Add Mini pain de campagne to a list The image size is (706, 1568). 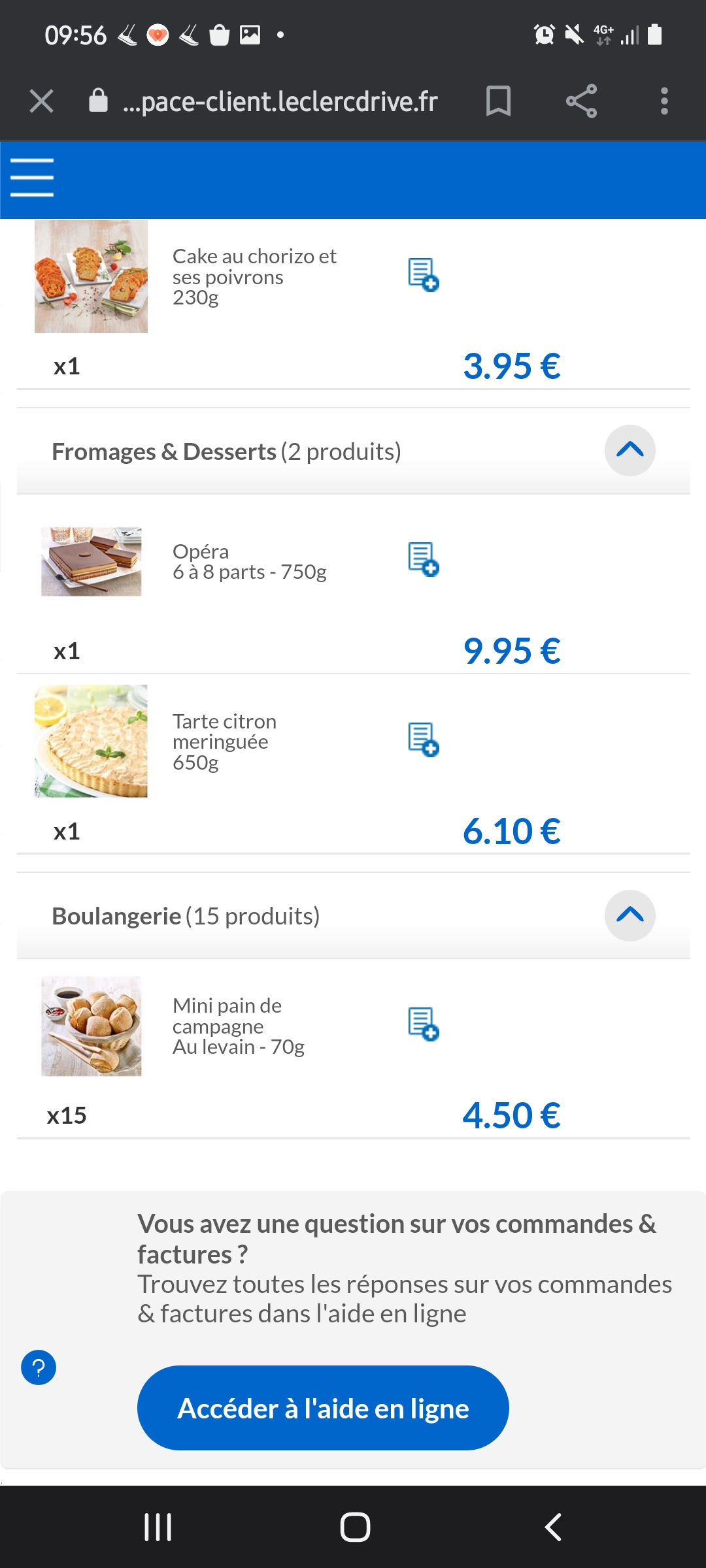[424, 1024]
